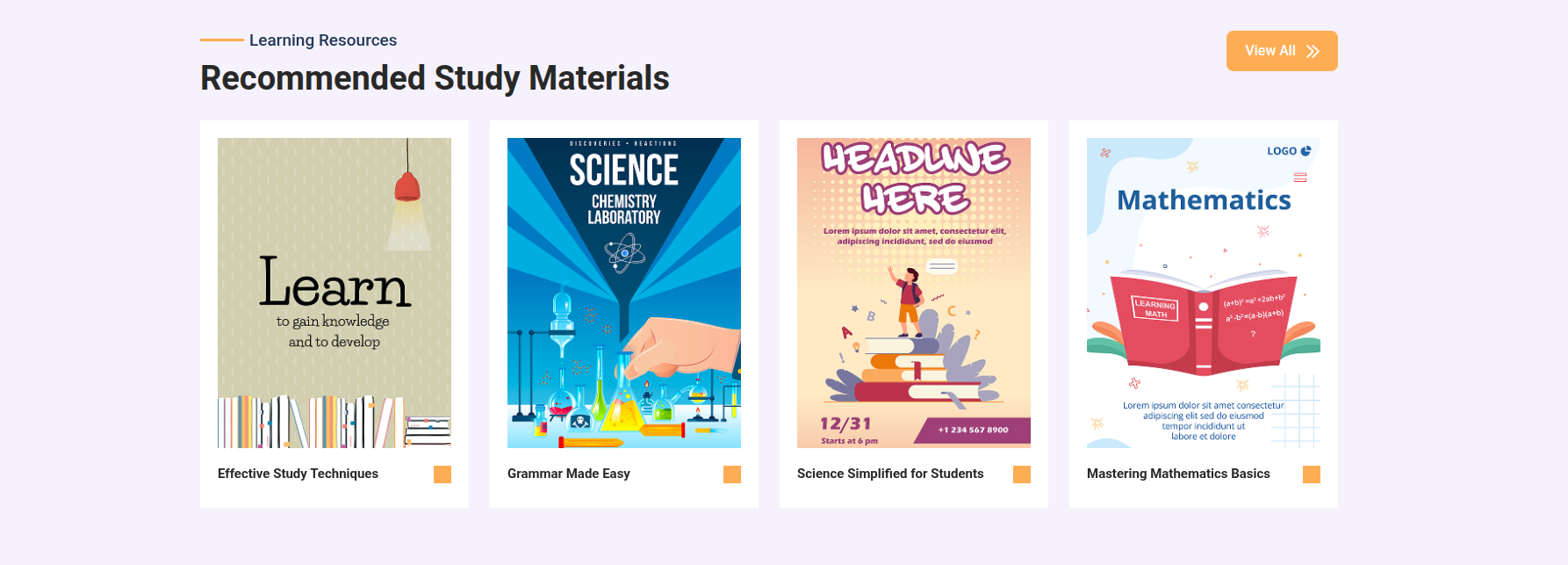Open the View All button
The image size is (1568, 565).
(x=1281, y=51)
